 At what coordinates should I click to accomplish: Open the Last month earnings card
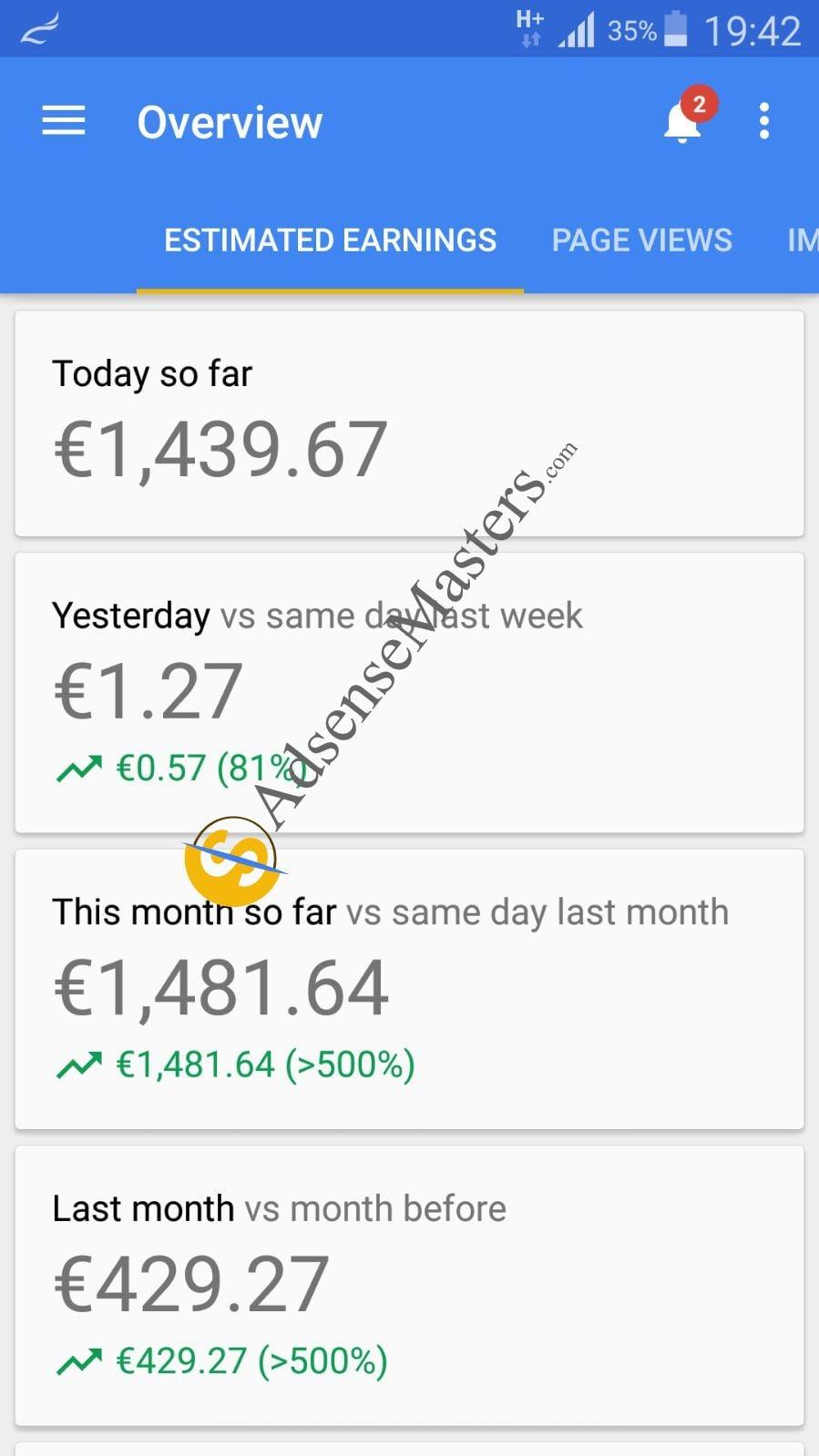(x=409, y=1285)
